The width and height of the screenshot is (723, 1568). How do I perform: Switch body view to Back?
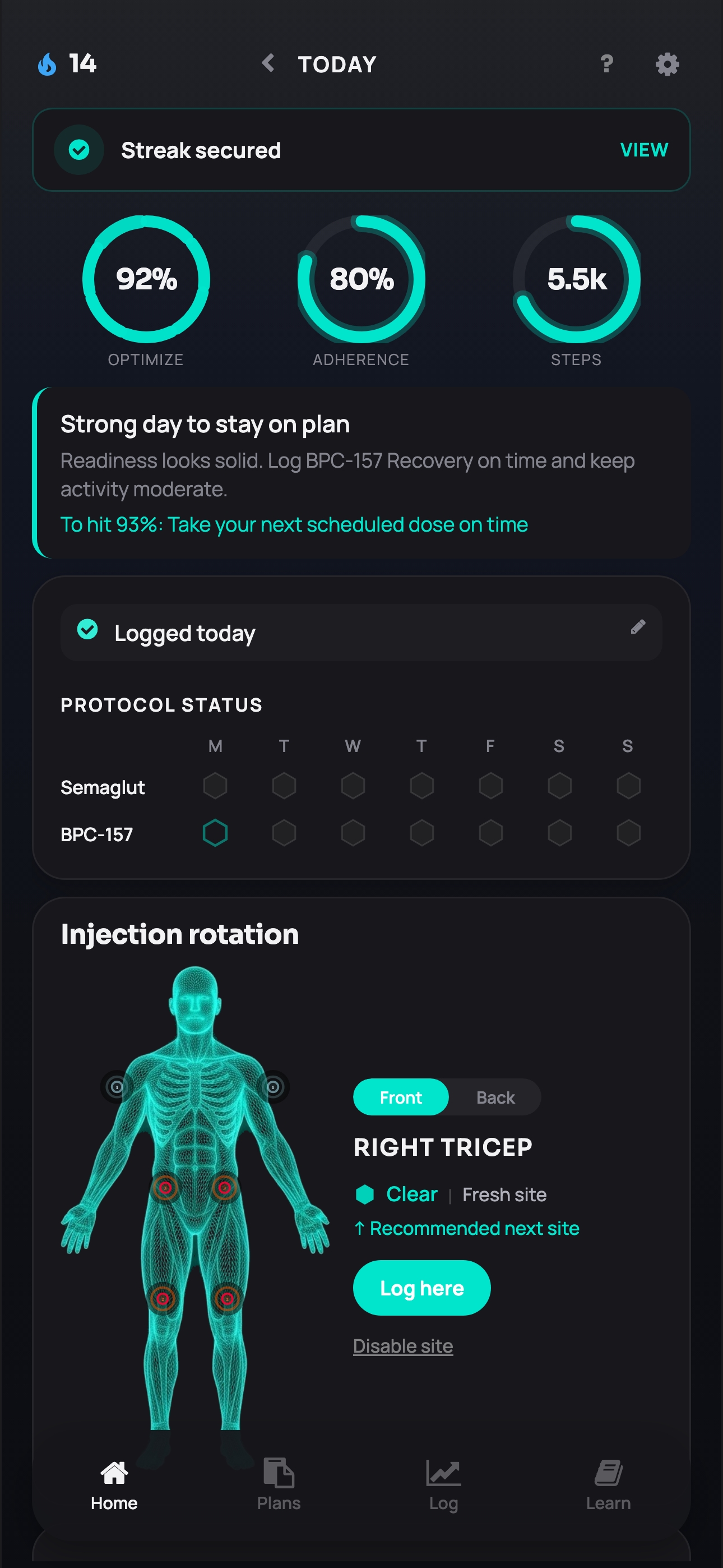495,1097
